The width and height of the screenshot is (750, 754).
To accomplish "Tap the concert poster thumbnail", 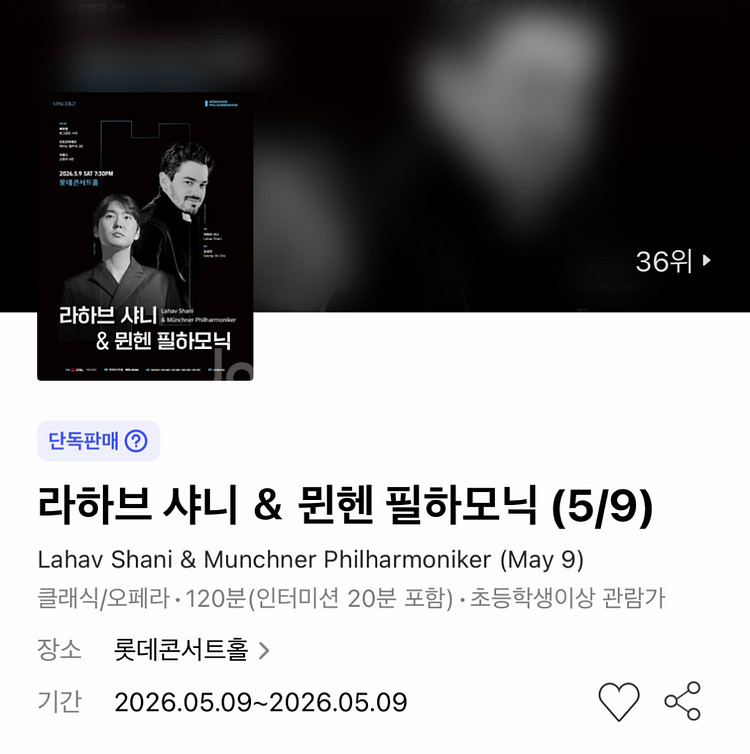I will (x=145, y=237).
